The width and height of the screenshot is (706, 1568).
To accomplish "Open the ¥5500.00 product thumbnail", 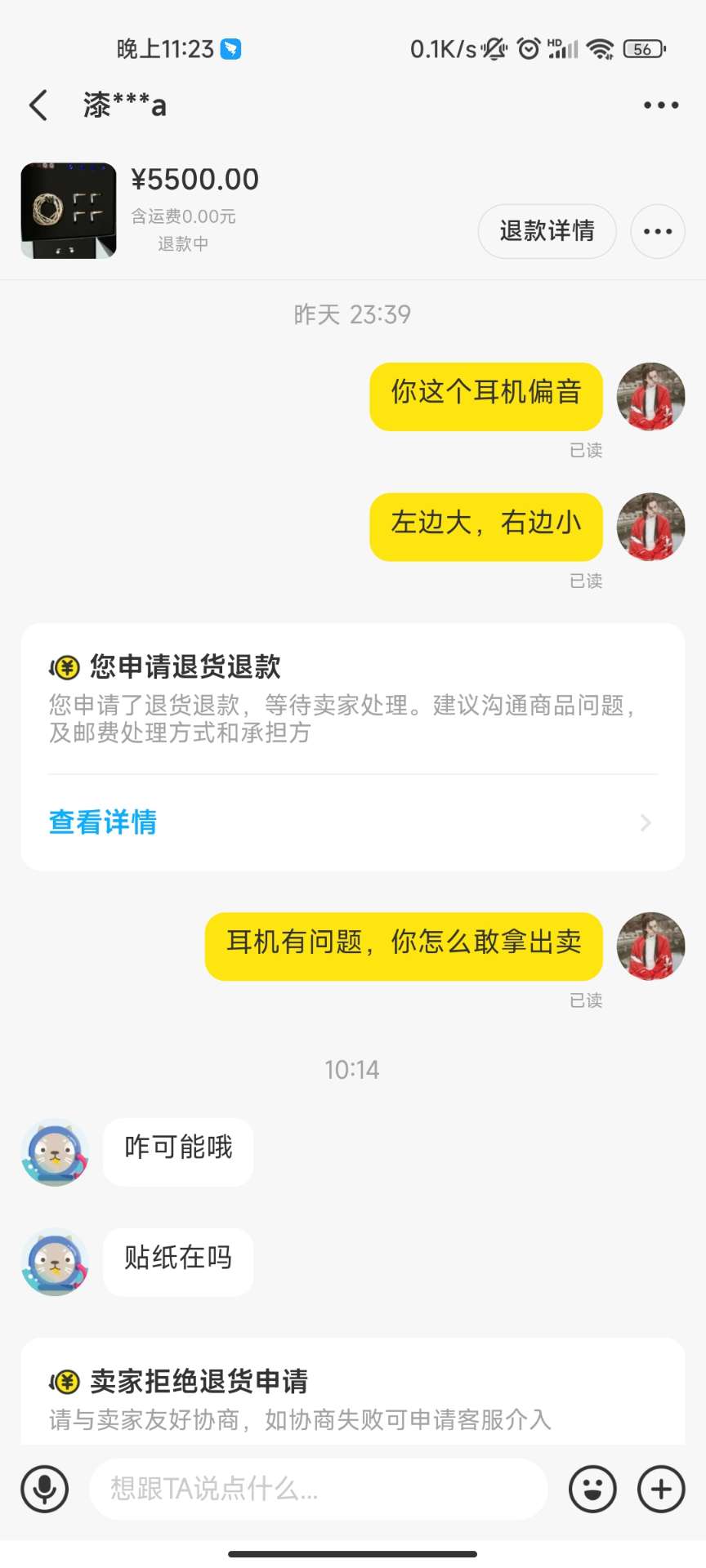I will (x=69, y=211).
